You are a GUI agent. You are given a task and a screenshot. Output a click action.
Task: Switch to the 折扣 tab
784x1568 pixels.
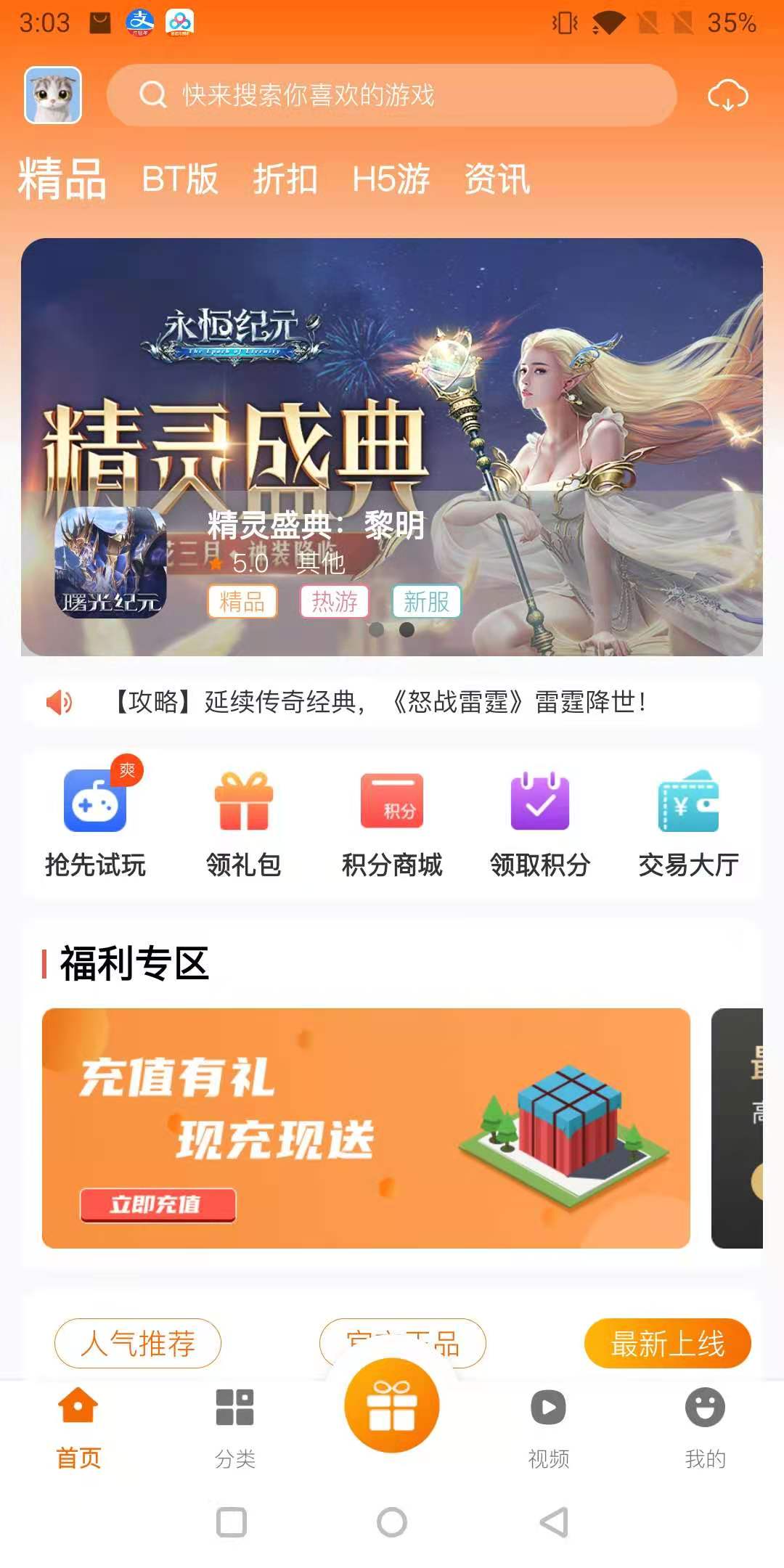[285, 179]
